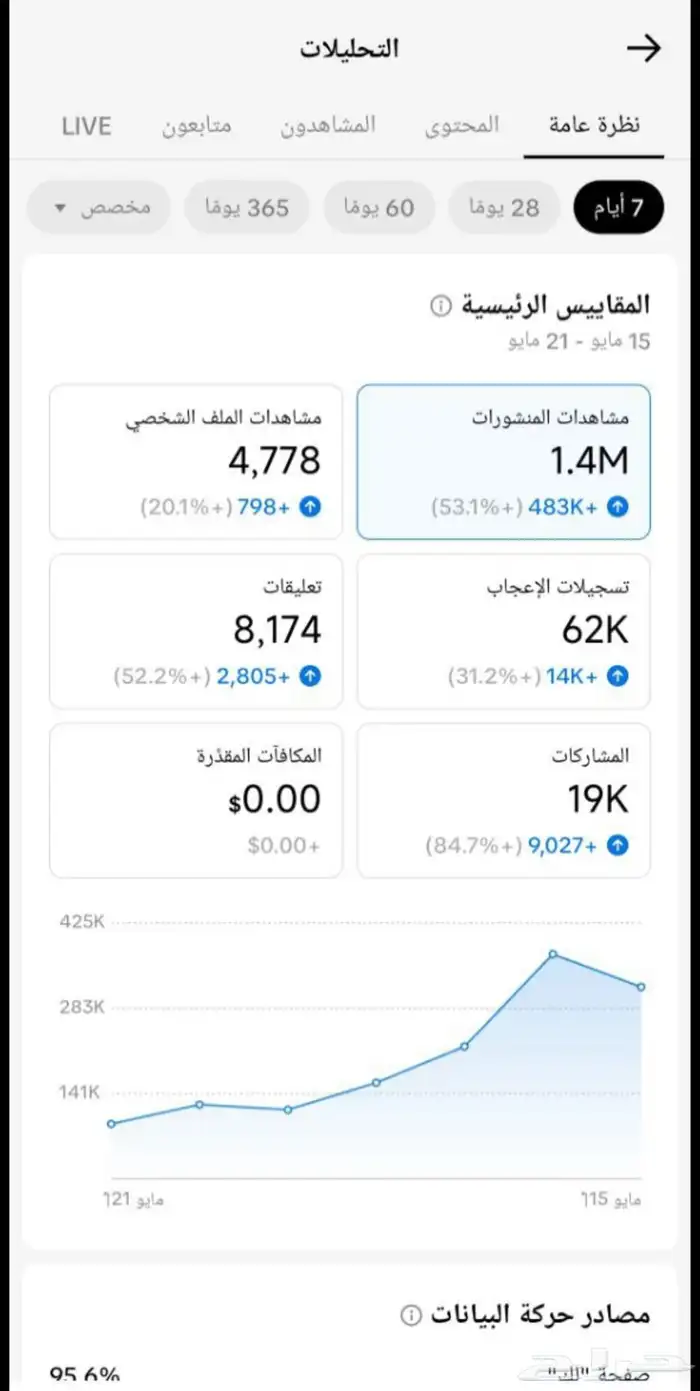The image size is (700, 1391).
Task: Choose the 365 يوما period chip
Action: pyautogui.click(x=247, y=208)
